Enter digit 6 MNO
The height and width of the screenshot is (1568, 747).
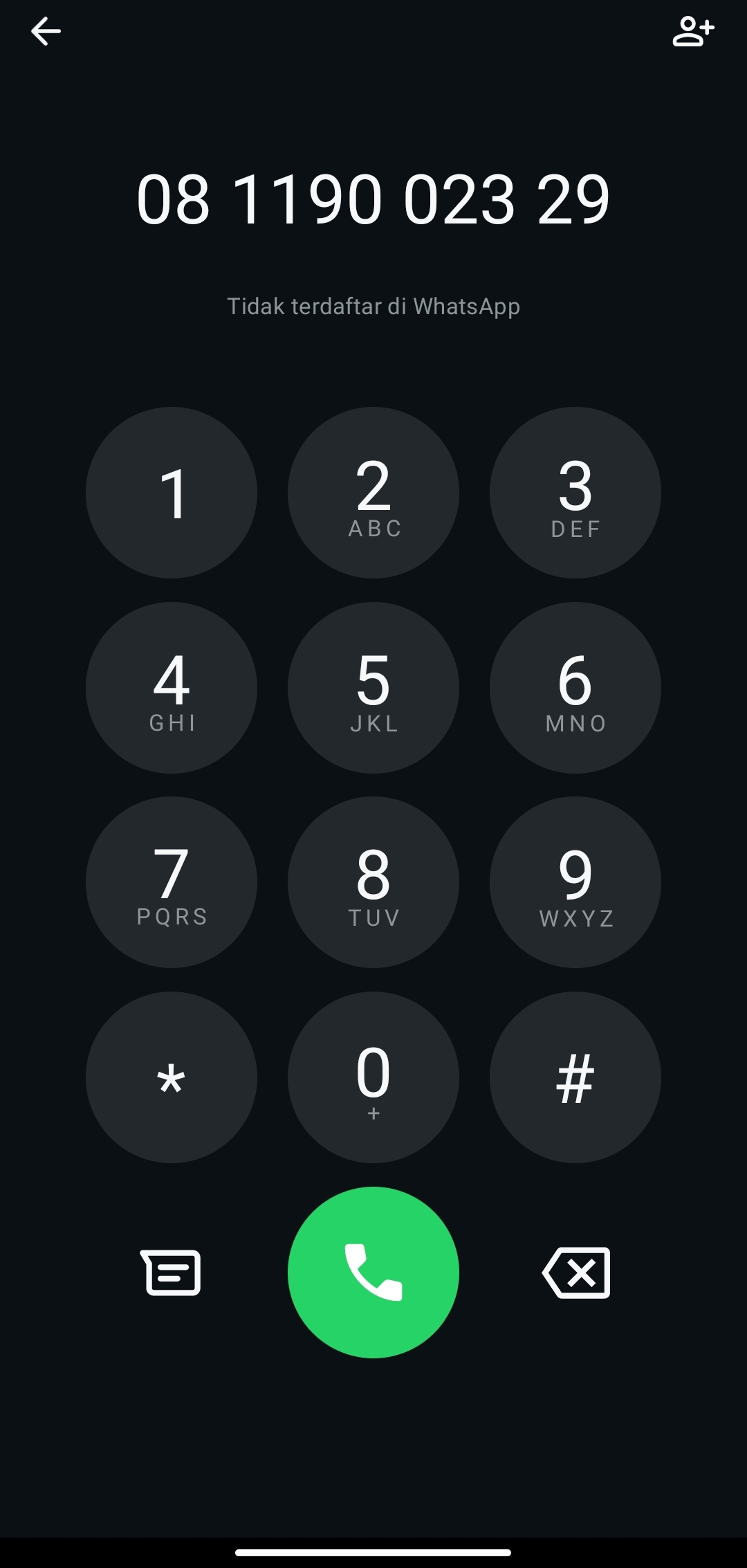[x=575, y=688]
